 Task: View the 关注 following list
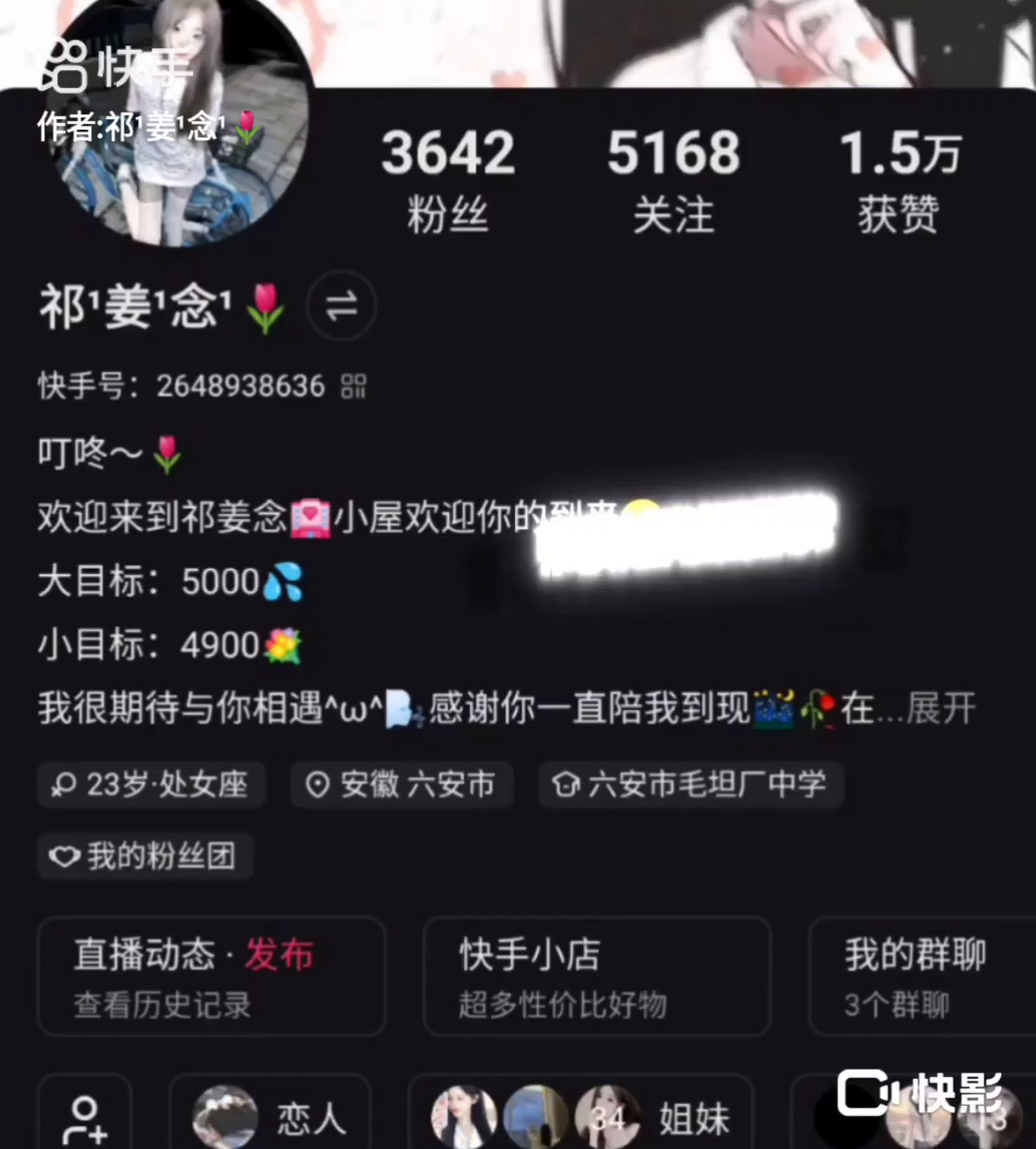[x=673, y=179]
